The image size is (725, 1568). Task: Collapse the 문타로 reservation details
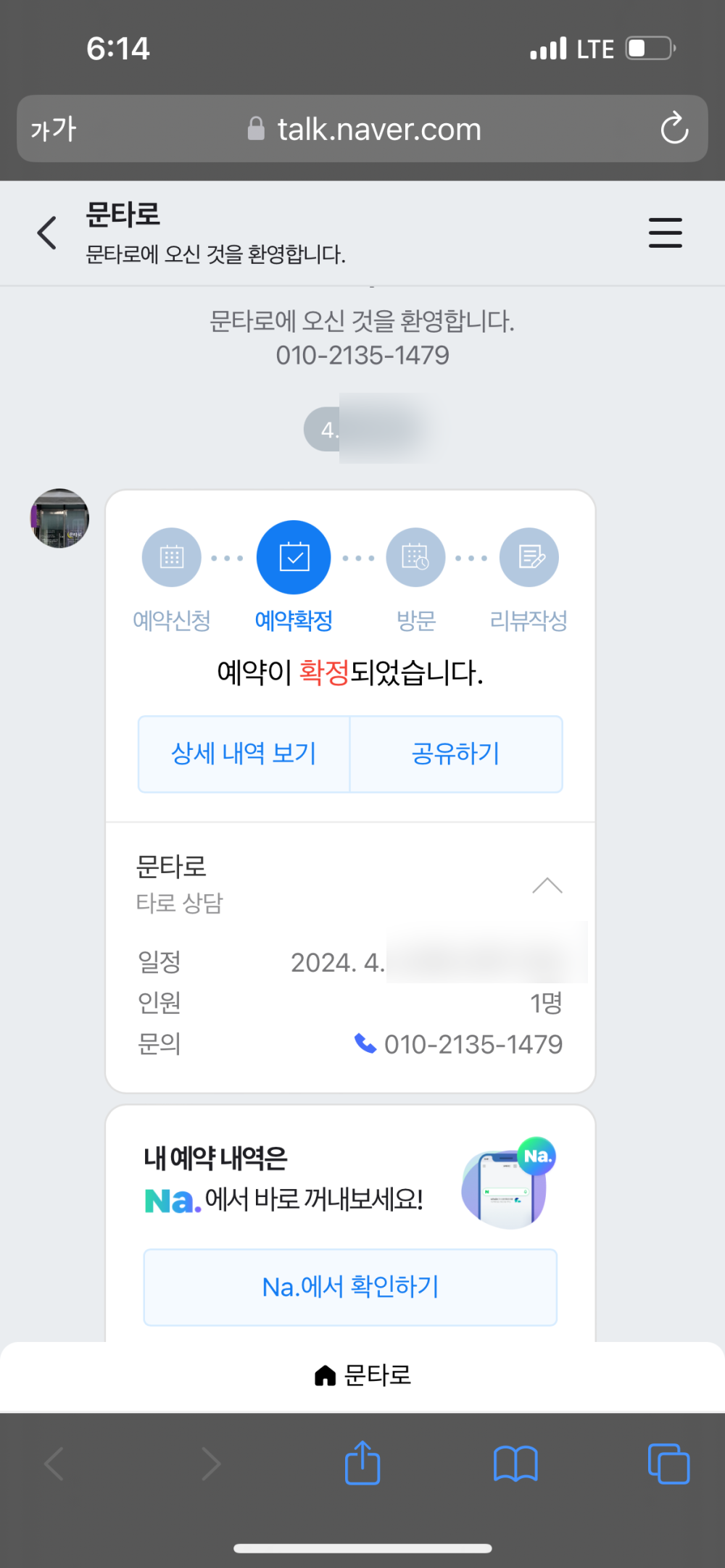547,885
